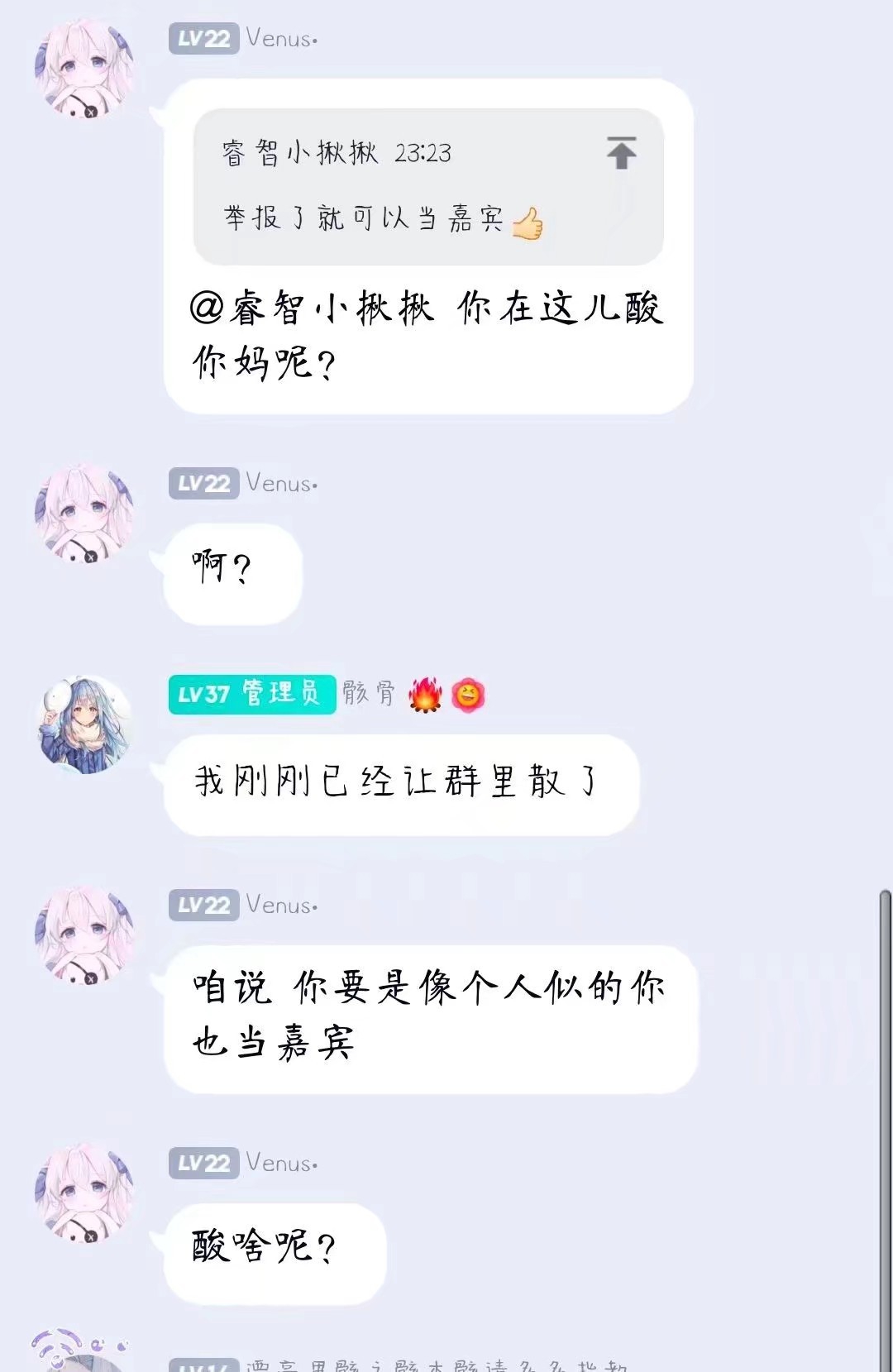
Task: Tap the nickname 骸骨 next to 管理员 badge
Action: 369,693
